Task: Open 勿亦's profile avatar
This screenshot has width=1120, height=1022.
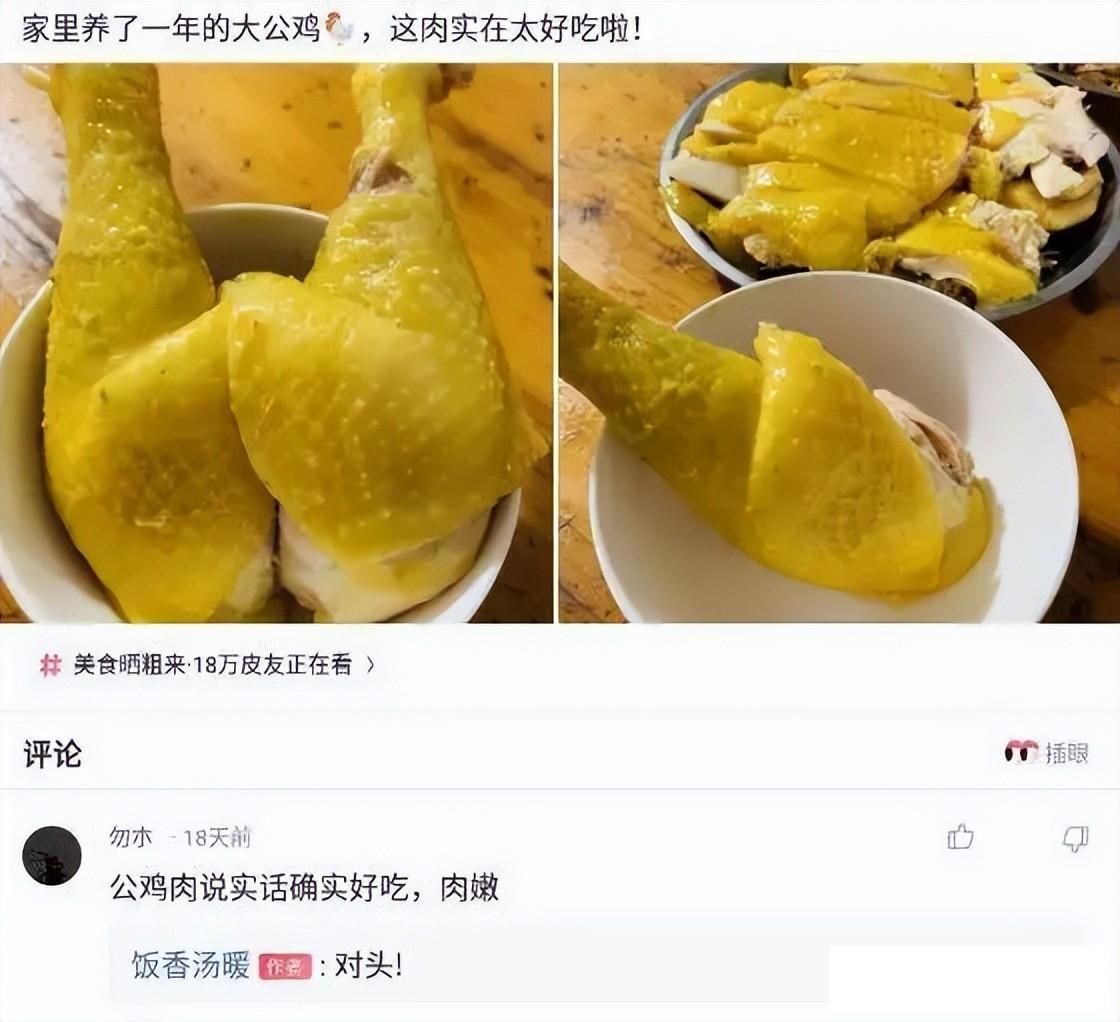Action: pyautogui.click(x=52, y=856)
